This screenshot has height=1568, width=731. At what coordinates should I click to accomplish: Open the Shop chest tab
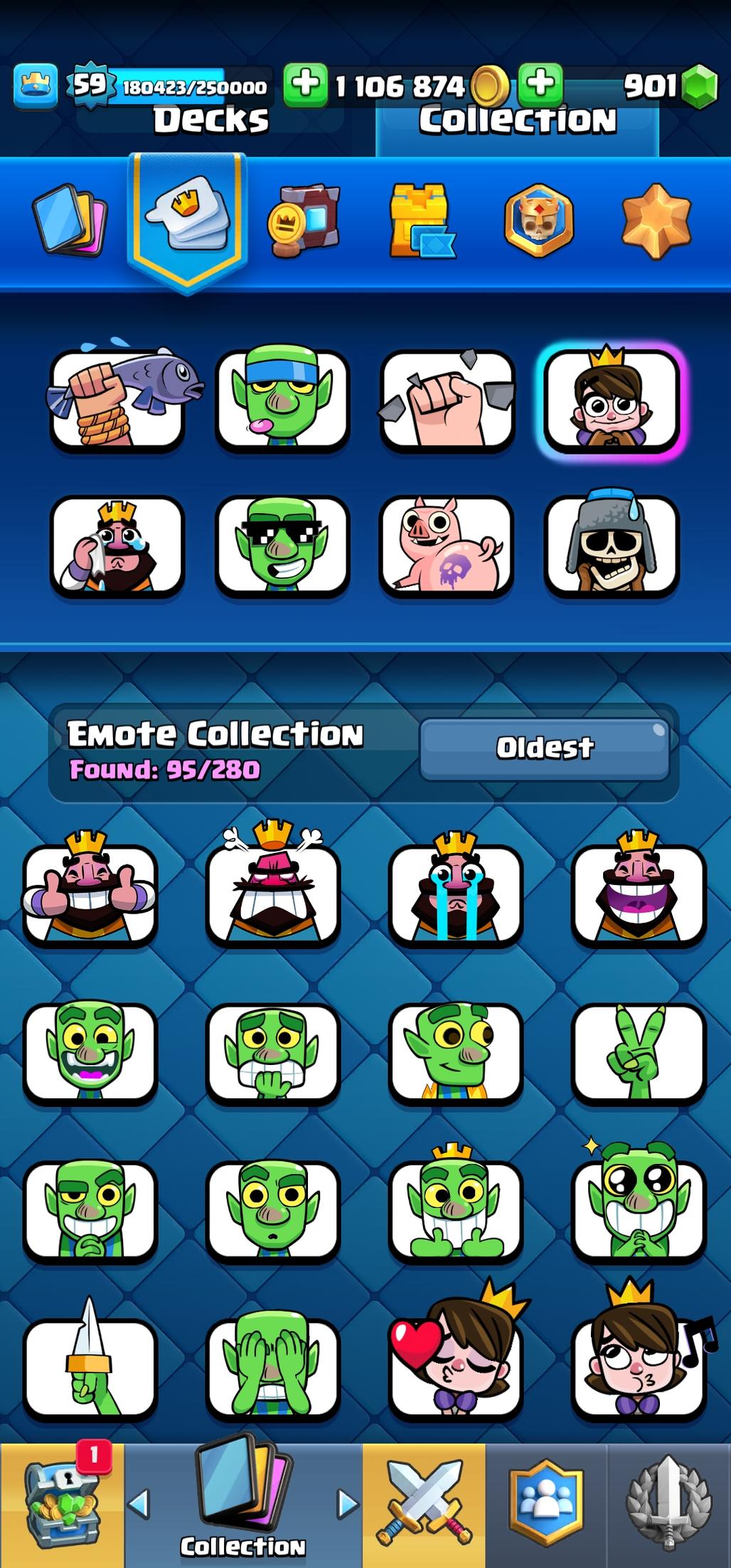[x=61, y=1504]
